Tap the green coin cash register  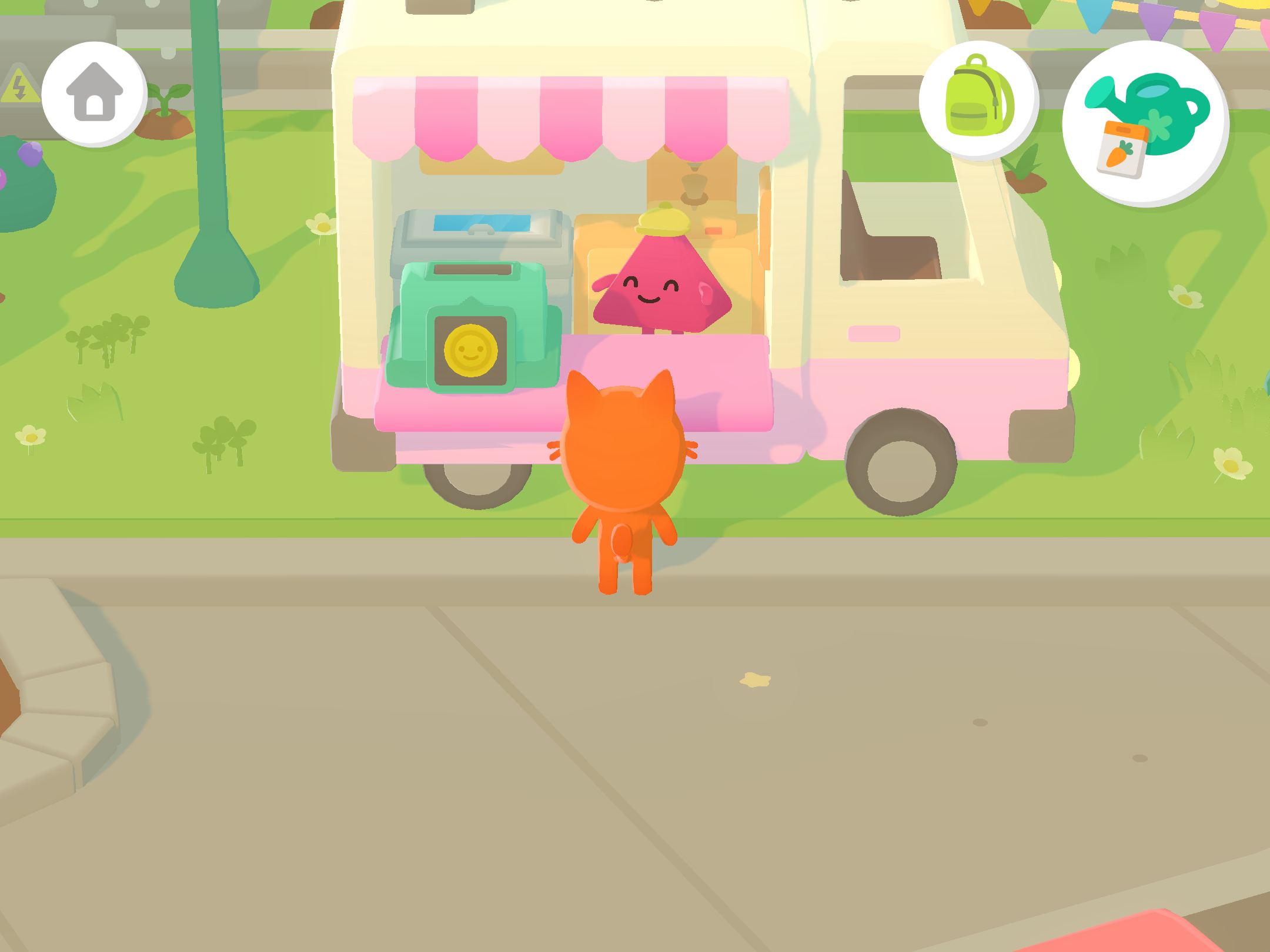472,329
